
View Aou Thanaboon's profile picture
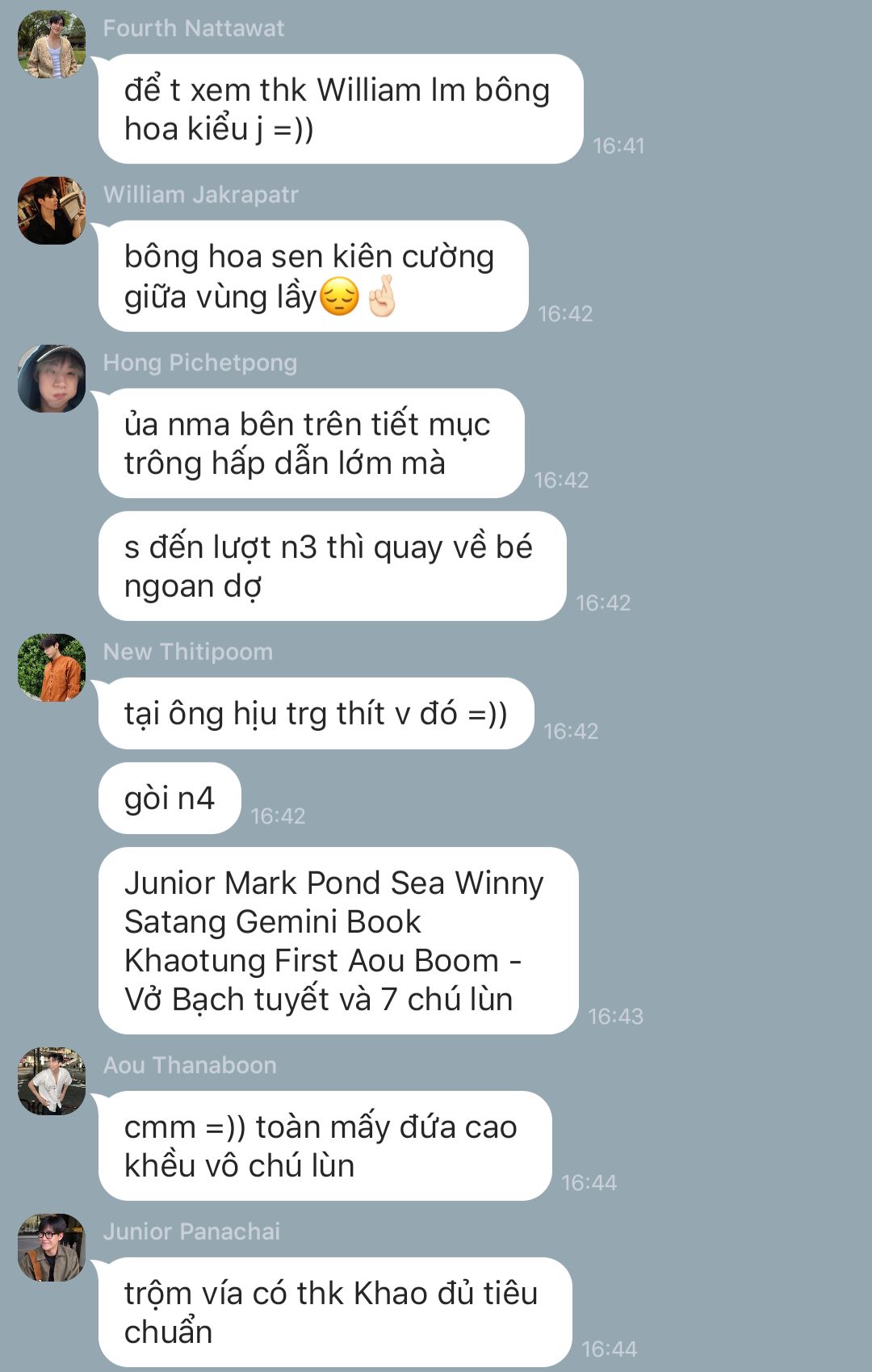point(52,1081)
